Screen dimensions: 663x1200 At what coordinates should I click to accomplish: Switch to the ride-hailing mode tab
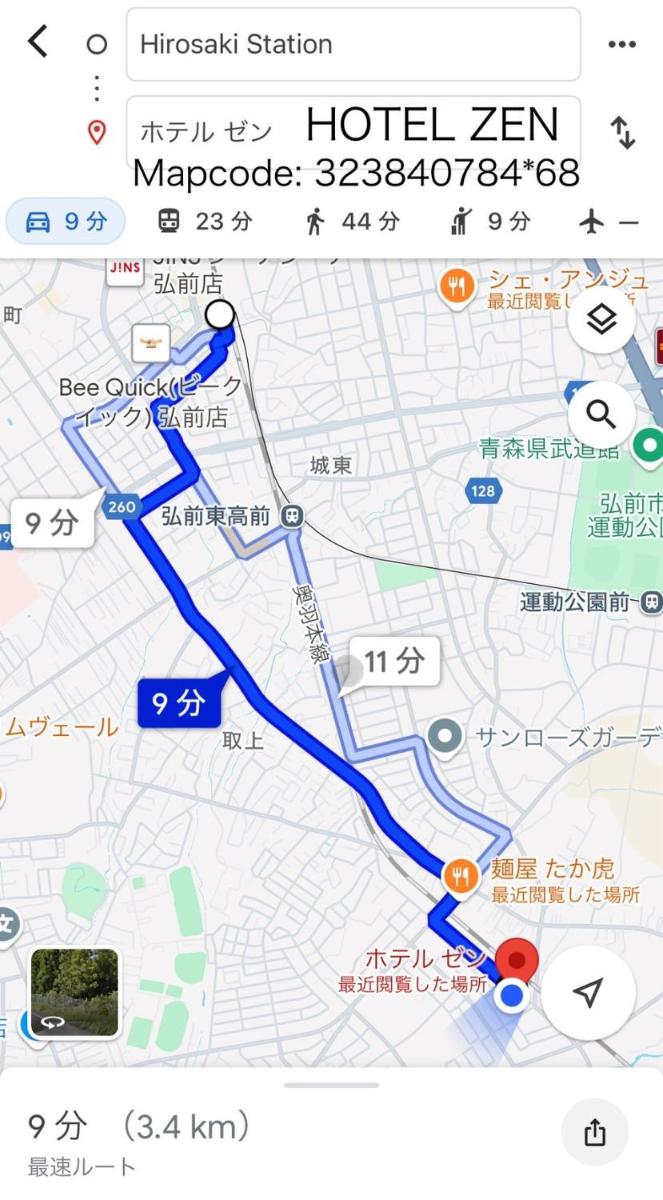[490, 221]
